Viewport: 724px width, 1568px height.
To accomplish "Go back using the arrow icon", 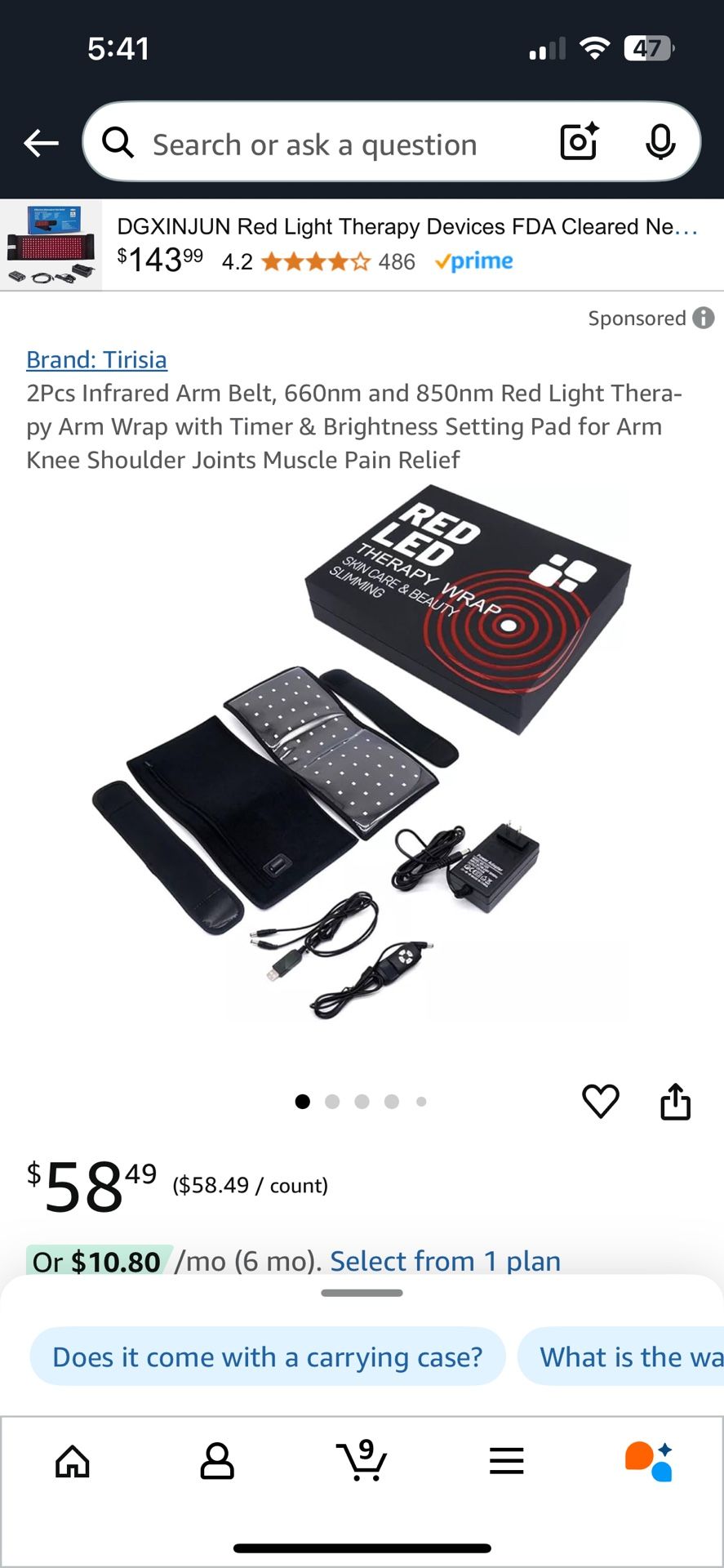I will (41, 144).
